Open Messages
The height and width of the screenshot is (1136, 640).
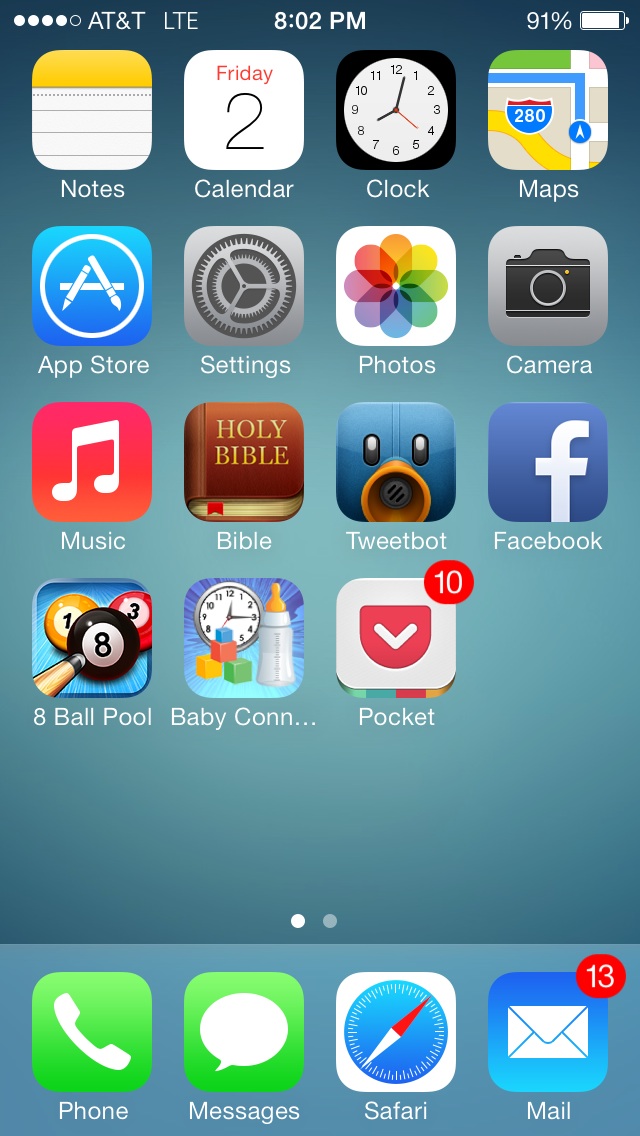point(244,1032)
